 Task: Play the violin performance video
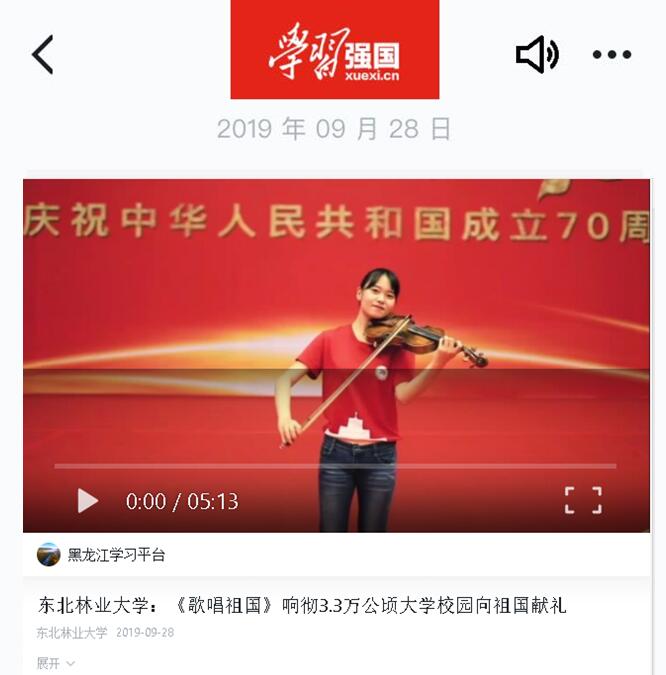[88, 501]
